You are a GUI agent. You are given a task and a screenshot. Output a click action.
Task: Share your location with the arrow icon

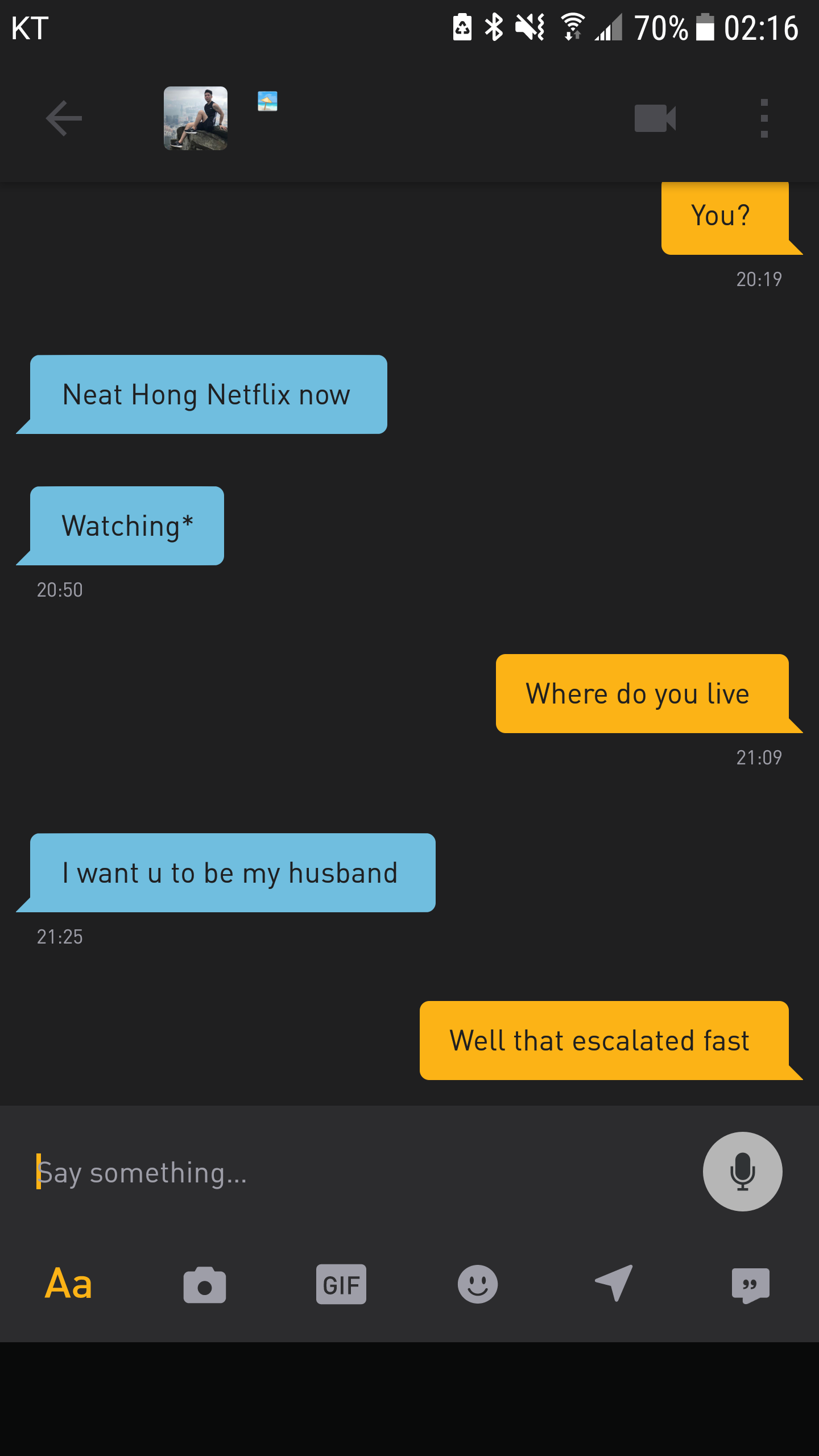(614, 1283)
